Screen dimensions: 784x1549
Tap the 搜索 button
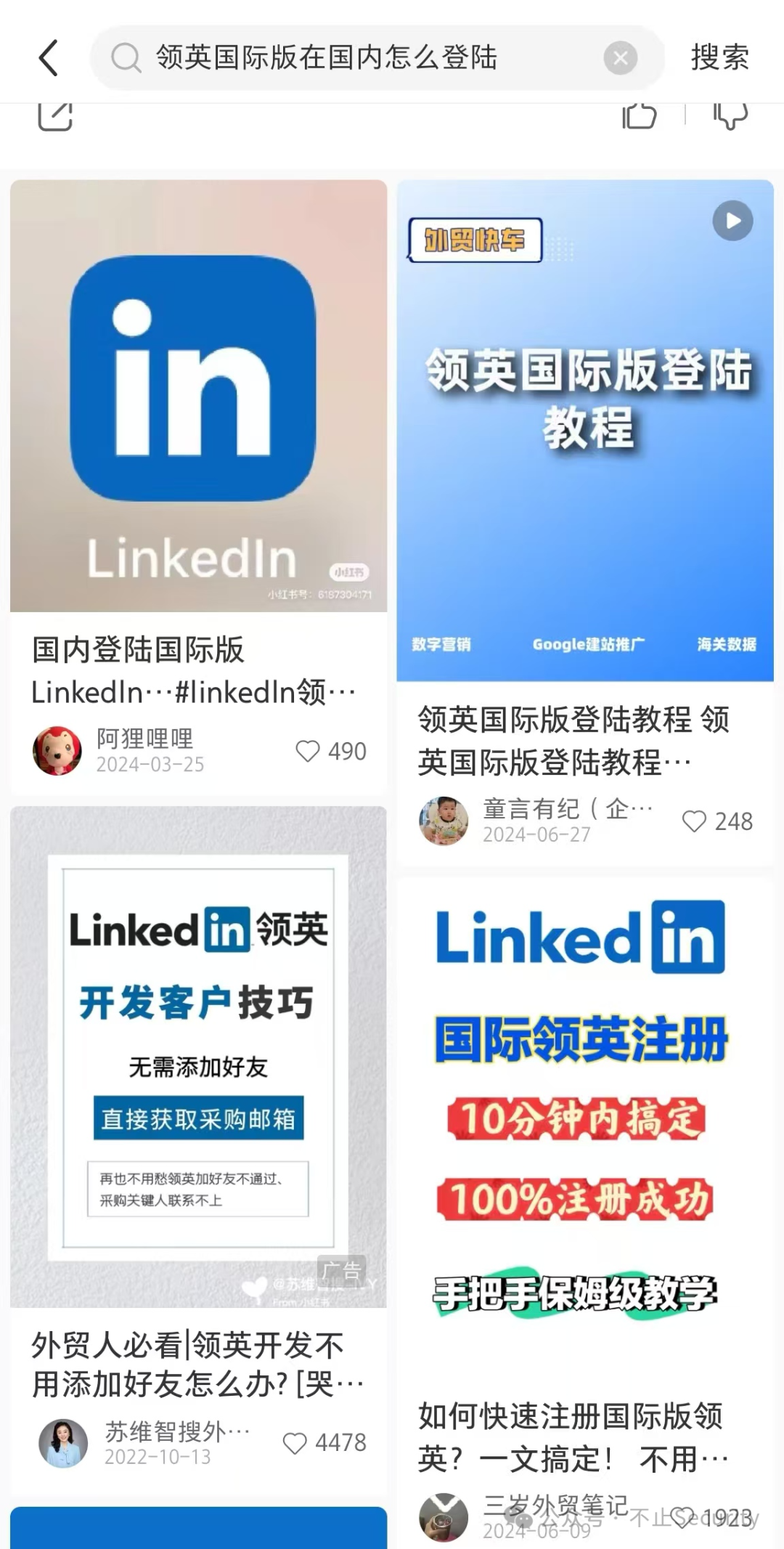pos(719,57)
